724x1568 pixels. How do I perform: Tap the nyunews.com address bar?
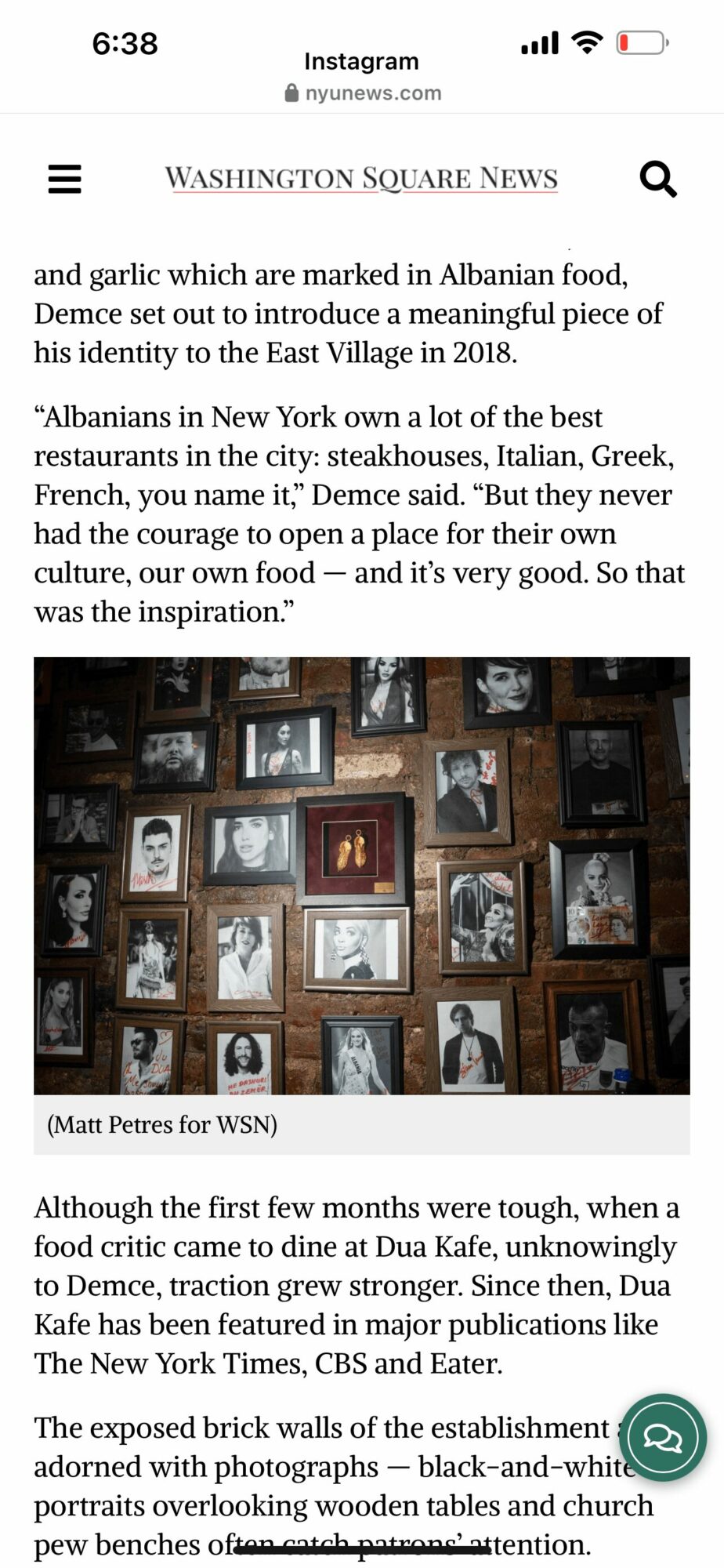tap(363, 93)
